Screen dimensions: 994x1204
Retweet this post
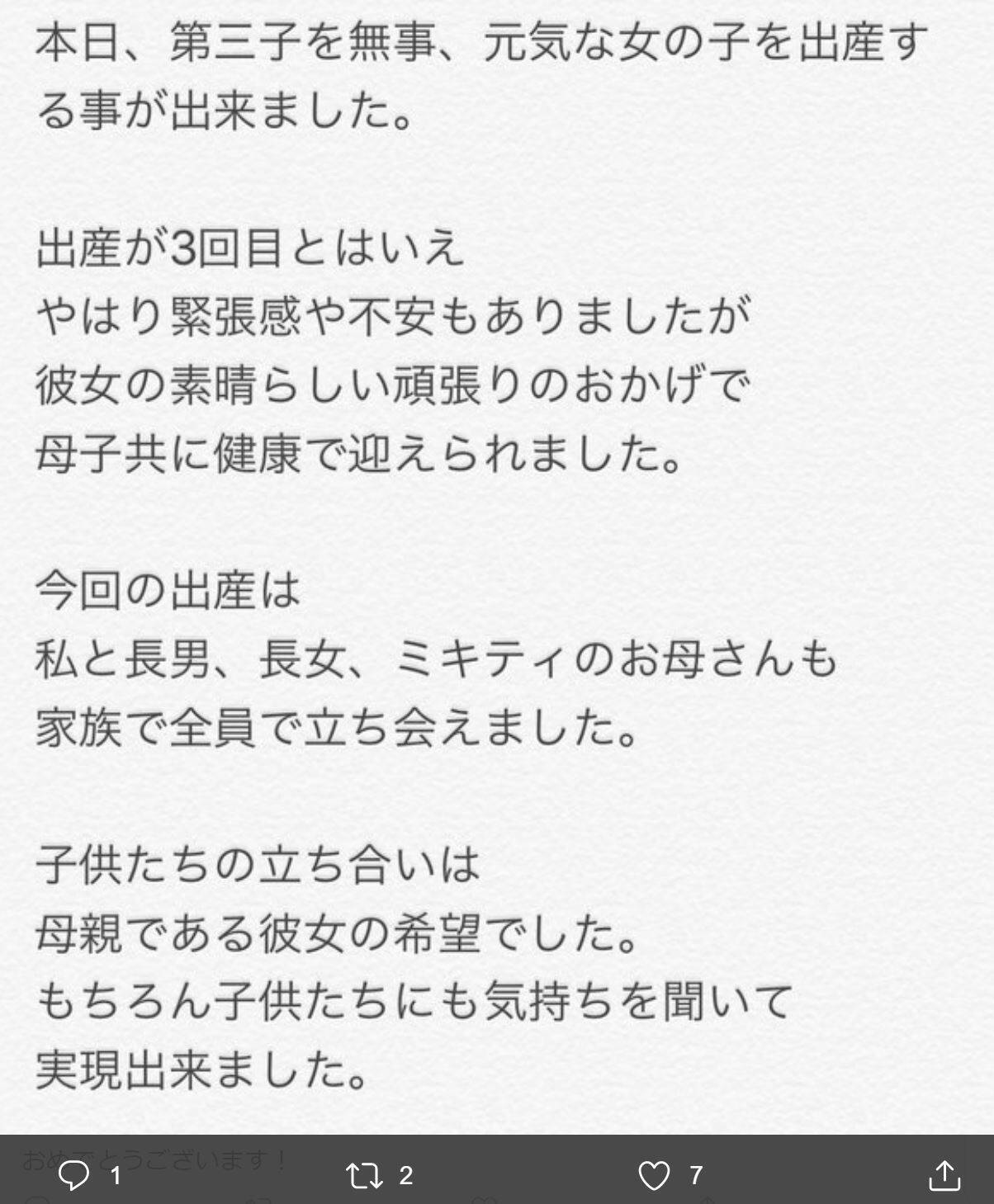(364, 1175)
